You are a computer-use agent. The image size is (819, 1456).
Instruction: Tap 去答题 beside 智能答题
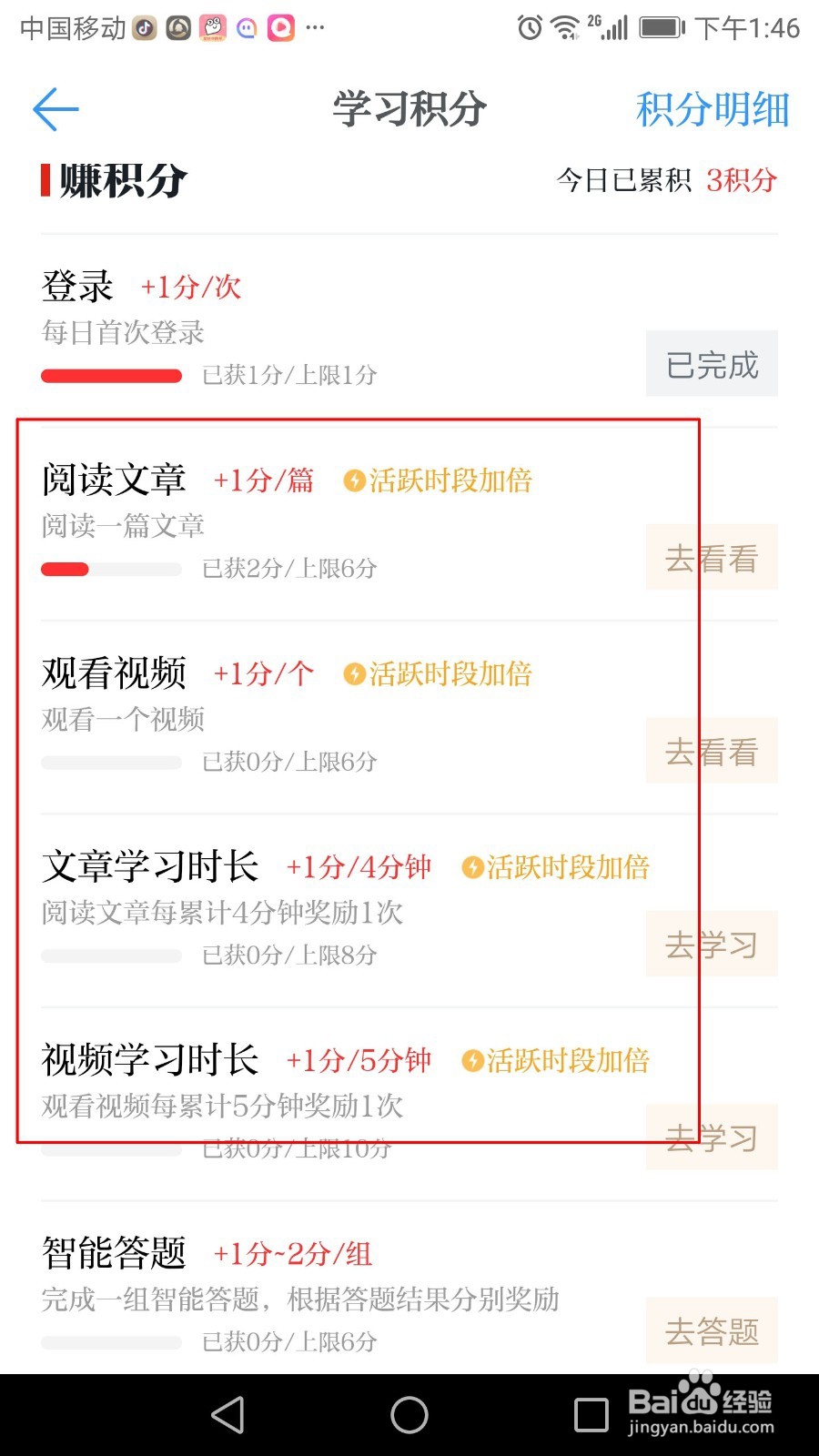711,1330
